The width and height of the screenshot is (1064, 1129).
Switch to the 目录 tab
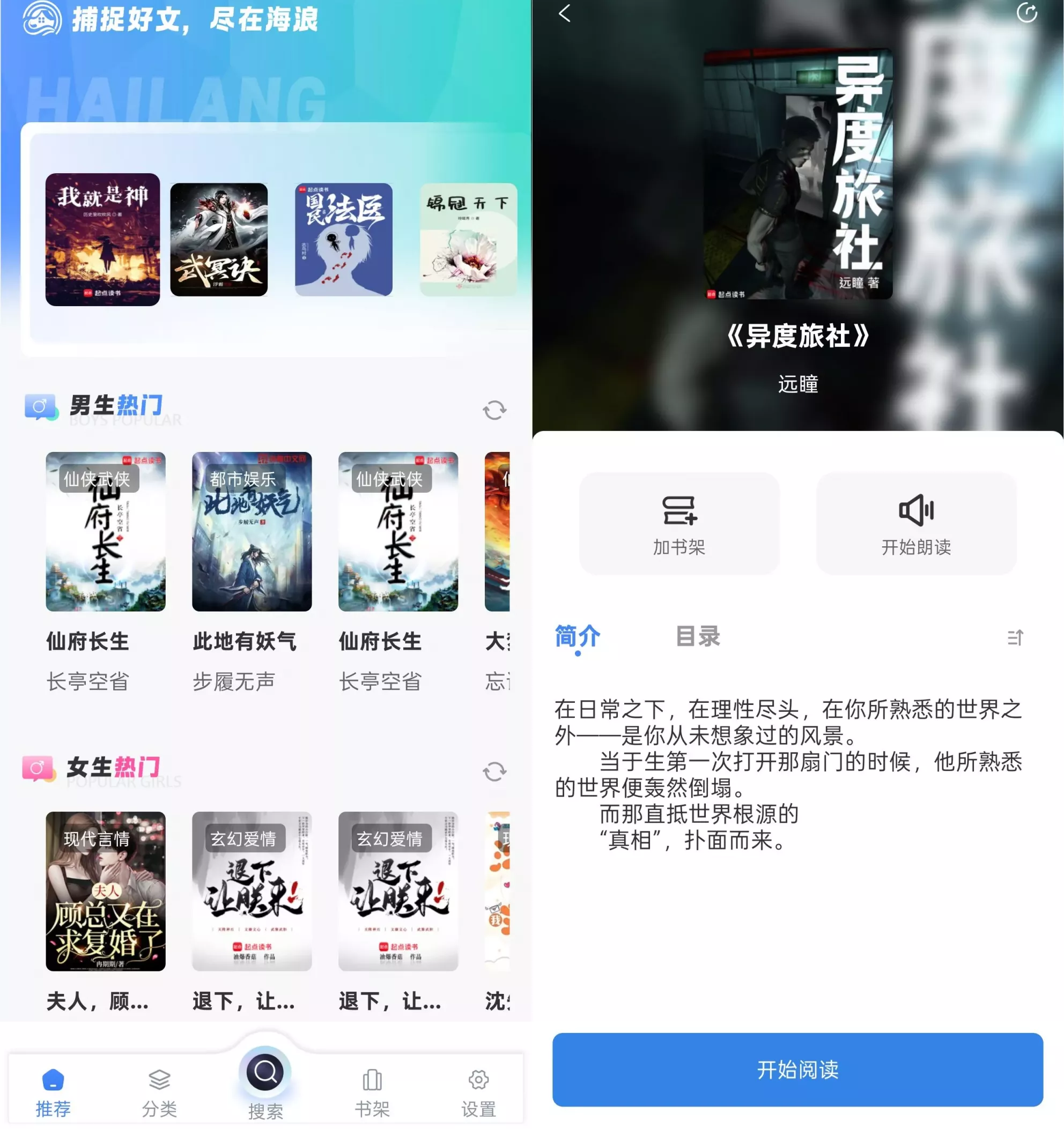tap(698, 636)
